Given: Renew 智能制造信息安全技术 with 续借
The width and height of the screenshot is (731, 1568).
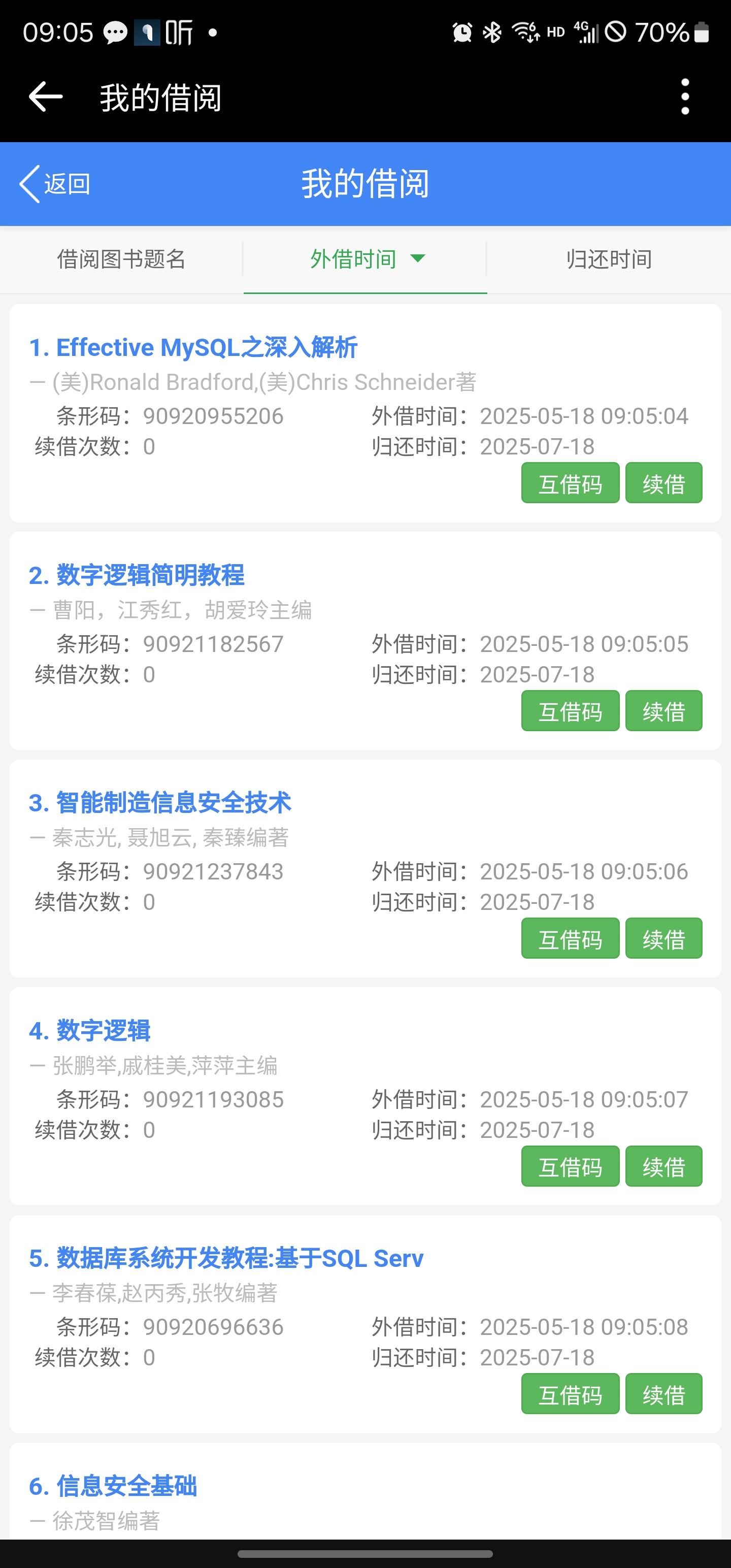Looking at the screenshot, I should [x=663, y=938].
